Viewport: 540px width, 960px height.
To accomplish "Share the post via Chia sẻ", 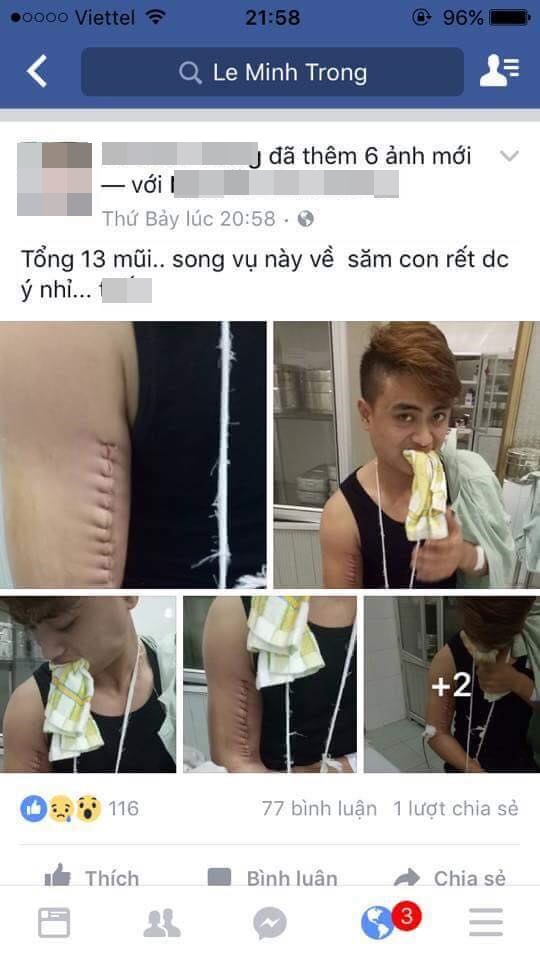I will (450, 877).
